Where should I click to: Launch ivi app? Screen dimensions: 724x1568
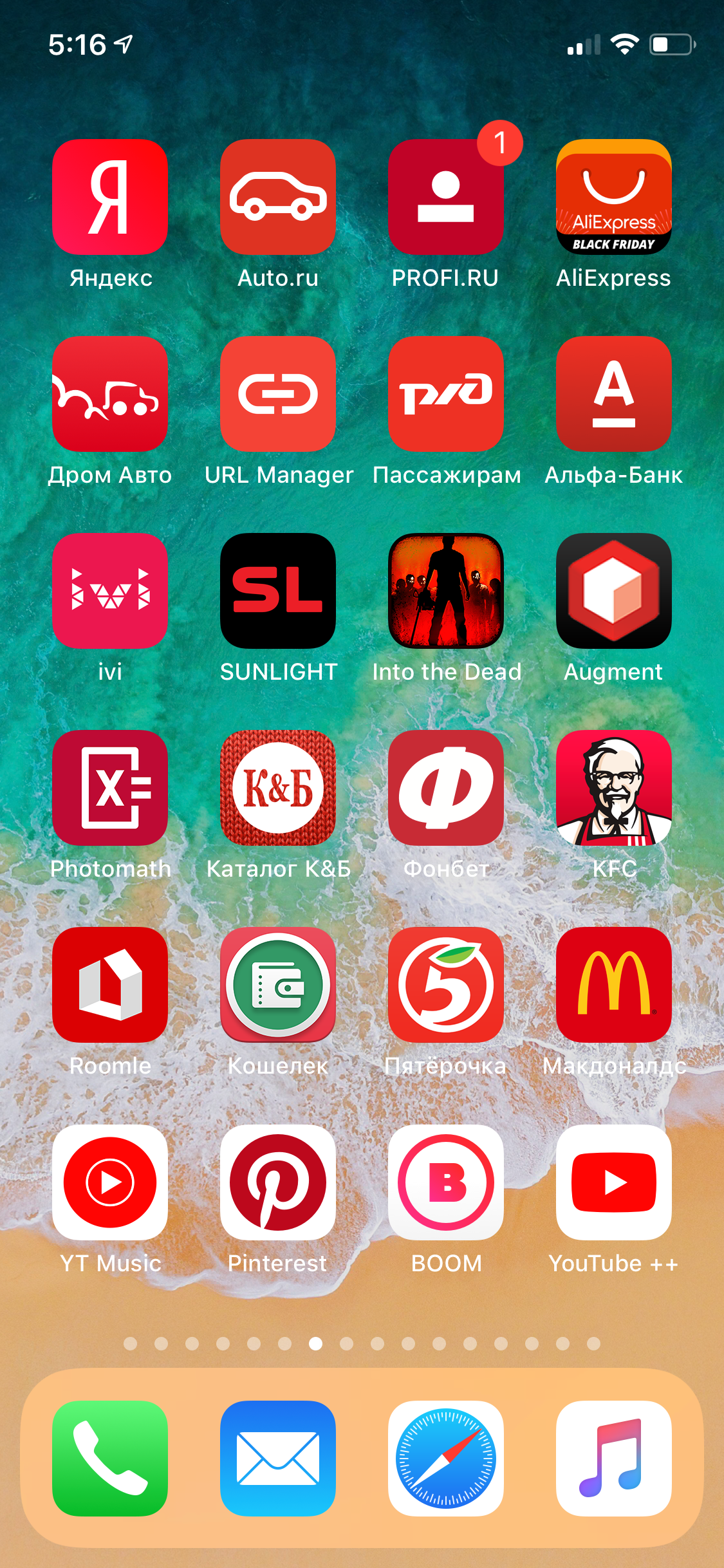click(110, 591)
